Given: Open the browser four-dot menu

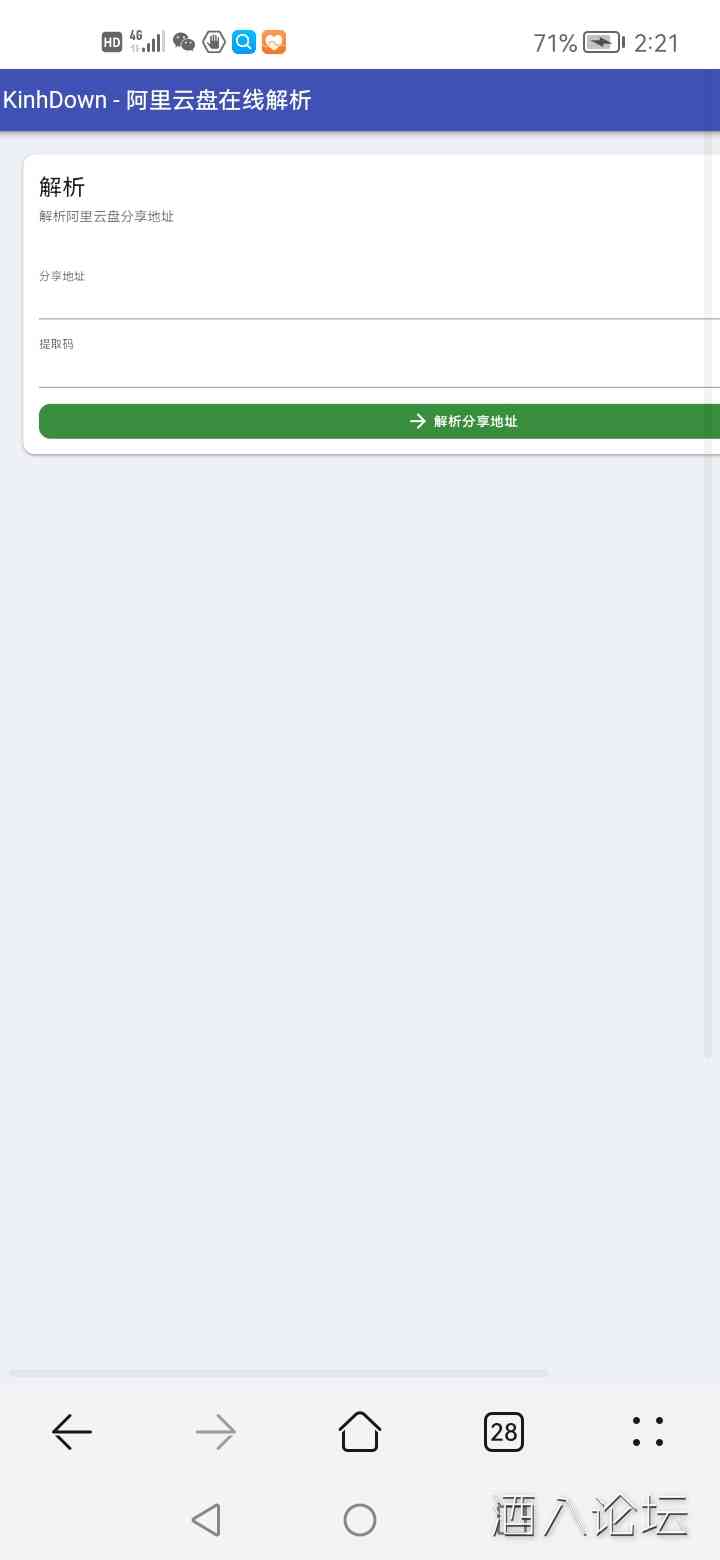Looking at the screenshot, I should [648, 1432].
